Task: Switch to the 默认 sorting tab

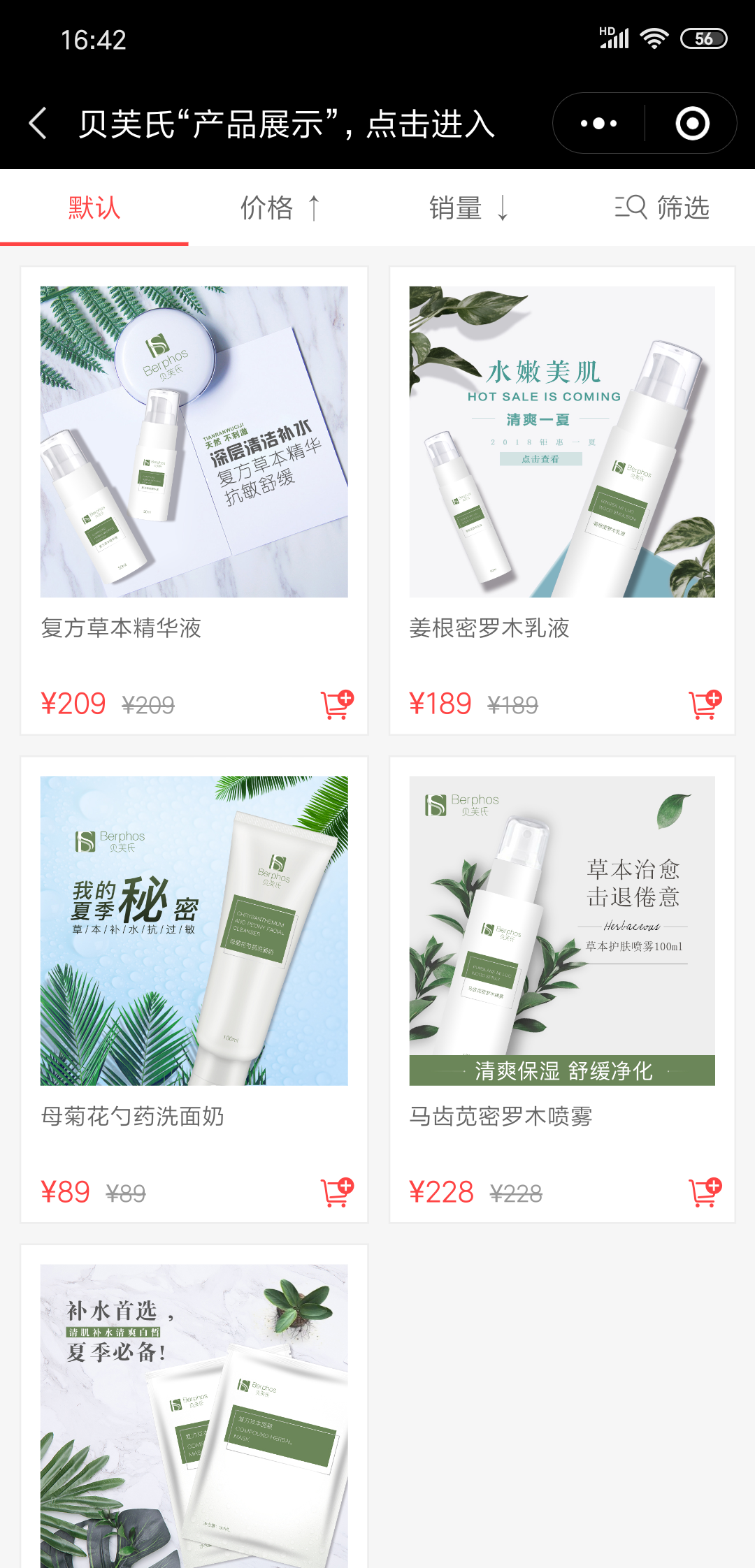Action: pyautogui.click(x=94, y=208)
